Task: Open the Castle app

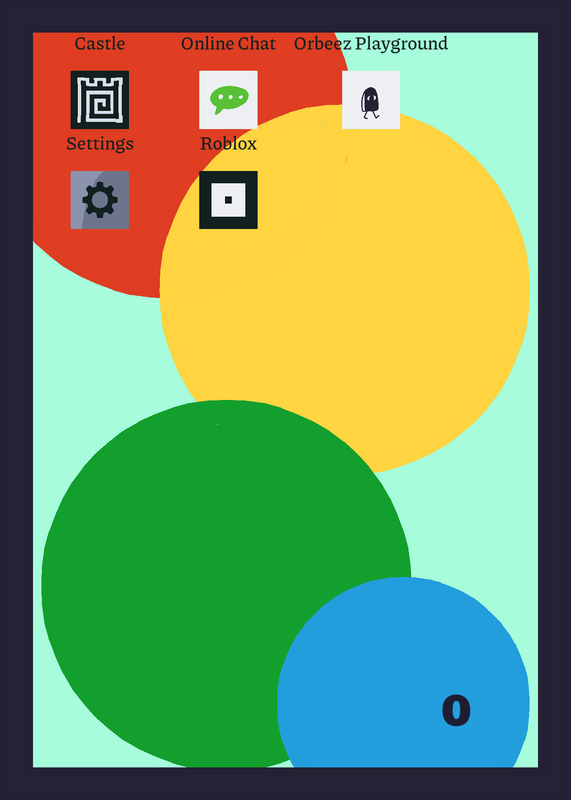Action: [x=100, y=100]
